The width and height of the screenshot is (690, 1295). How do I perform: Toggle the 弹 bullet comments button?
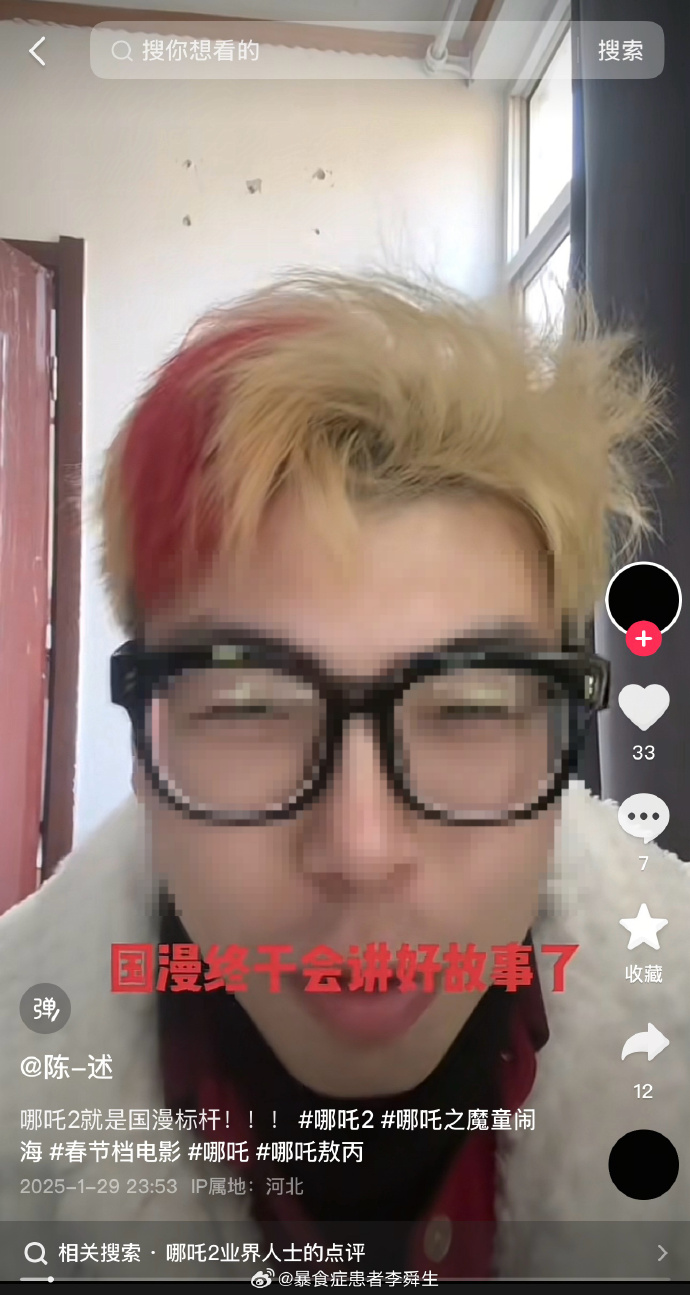click(x=45, y=1008)
